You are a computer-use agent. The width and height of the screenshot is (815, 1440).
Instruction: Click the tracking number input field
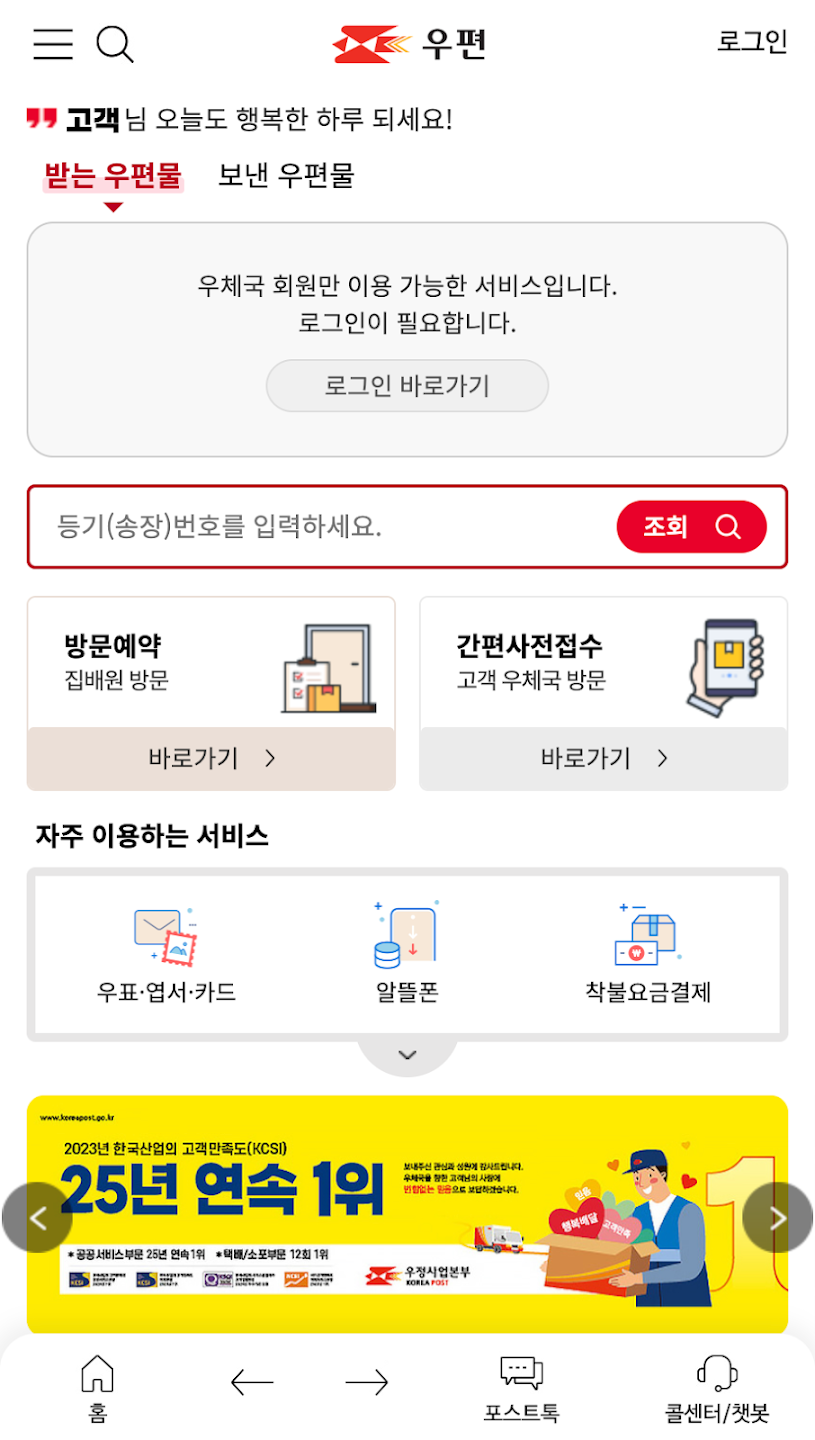pos(300,527)
